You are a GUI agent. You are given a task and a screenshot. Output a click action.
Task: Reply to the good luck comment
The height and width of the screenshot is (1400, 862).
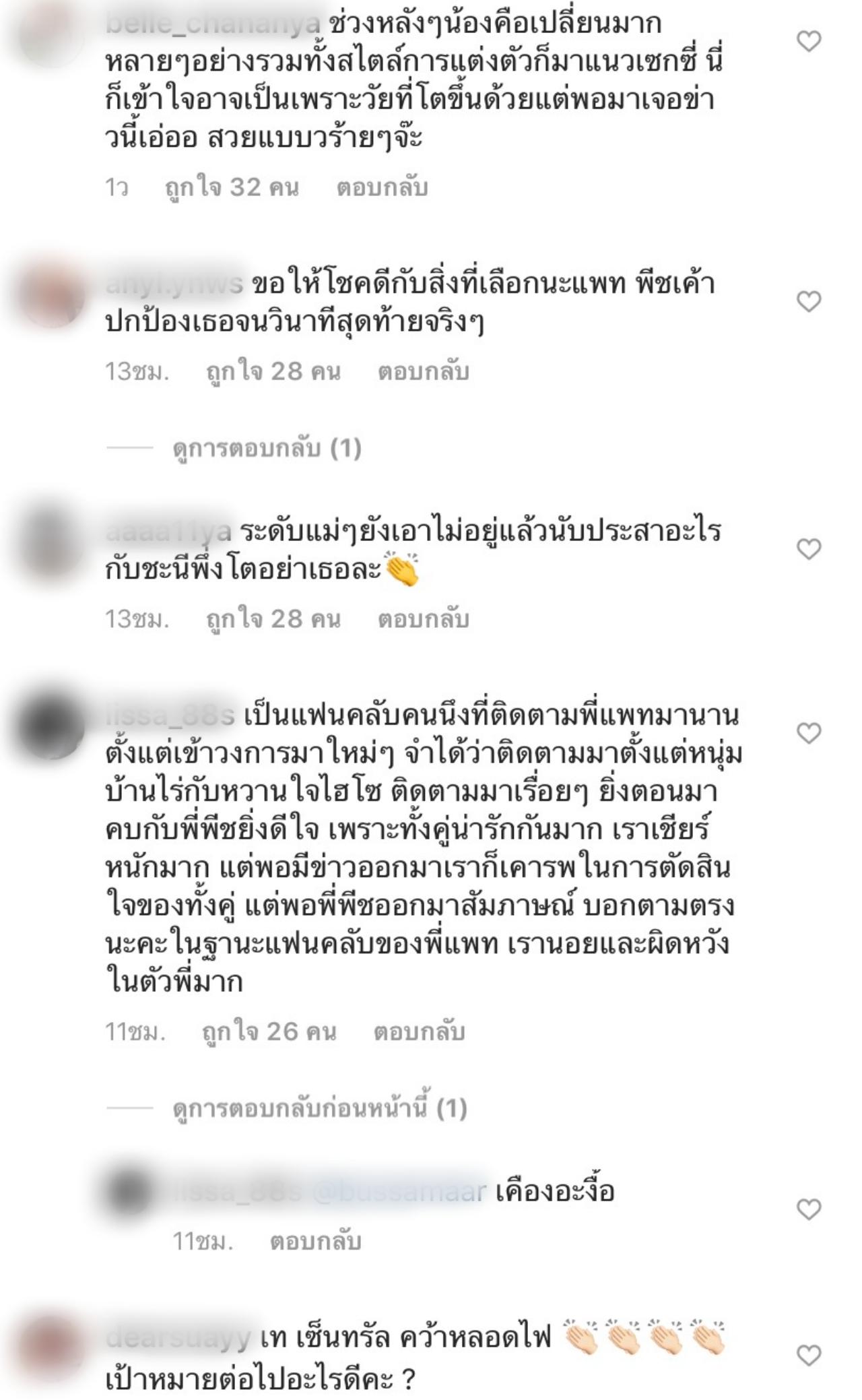point(423,371)
